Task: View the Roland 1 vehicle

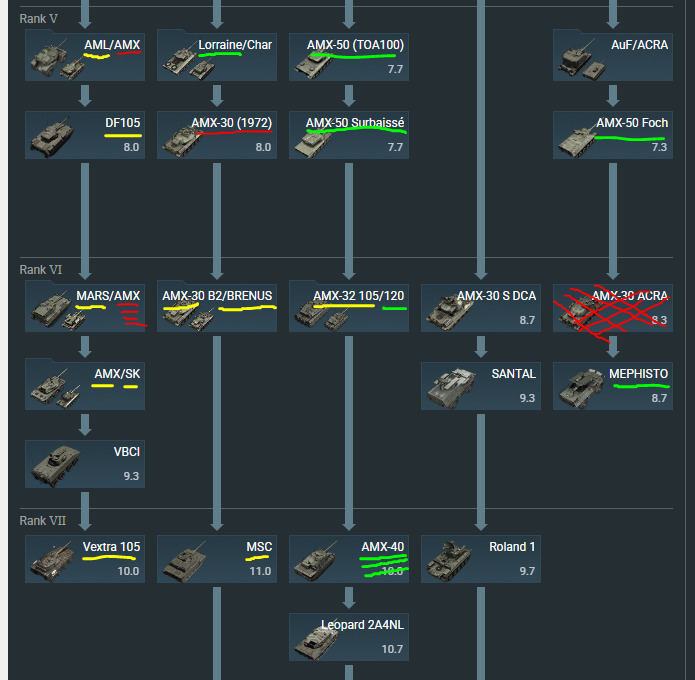Action: click(480, 559)
